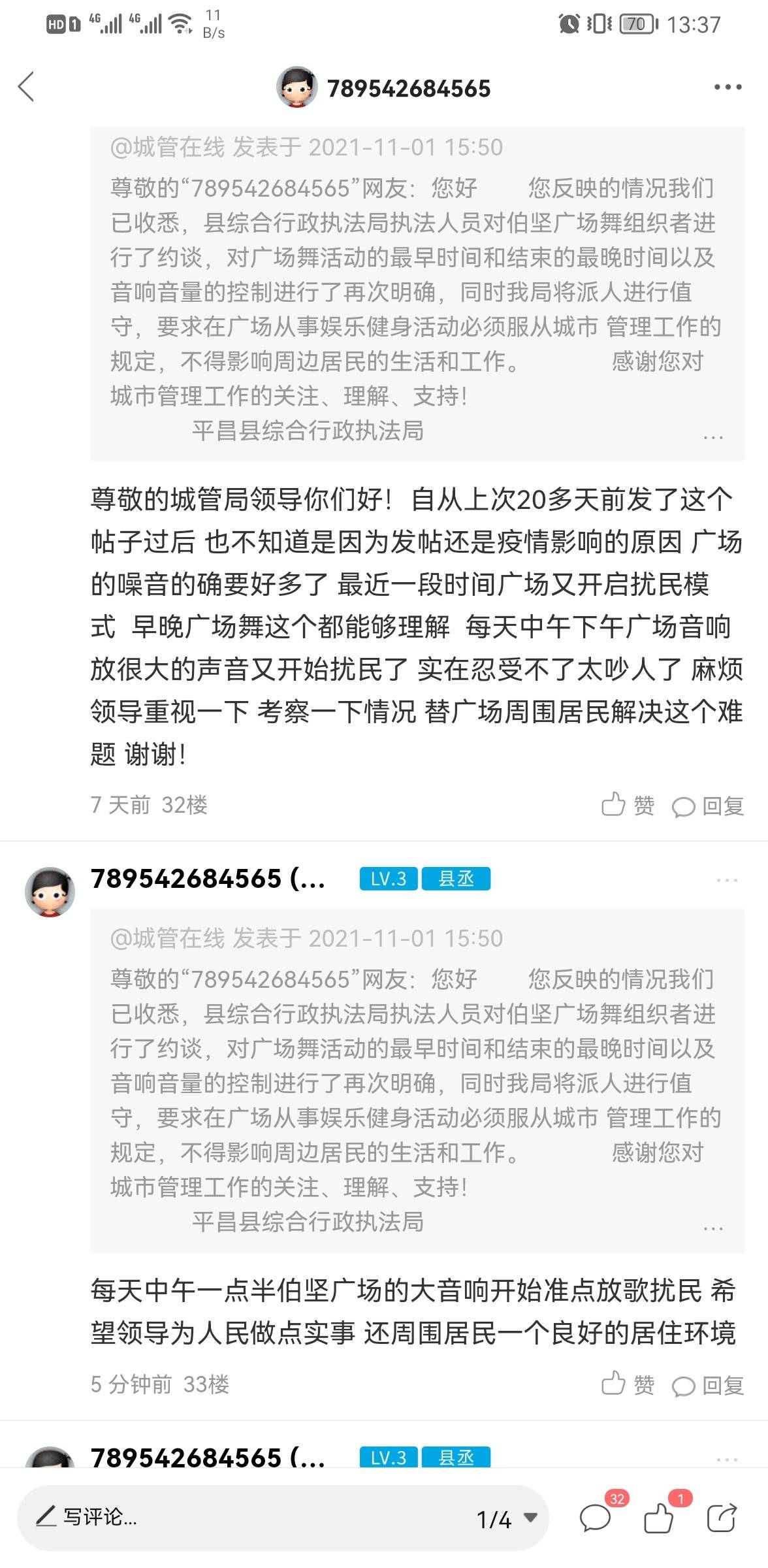View comments via the bubble icon with 32

coord(596,1517)
